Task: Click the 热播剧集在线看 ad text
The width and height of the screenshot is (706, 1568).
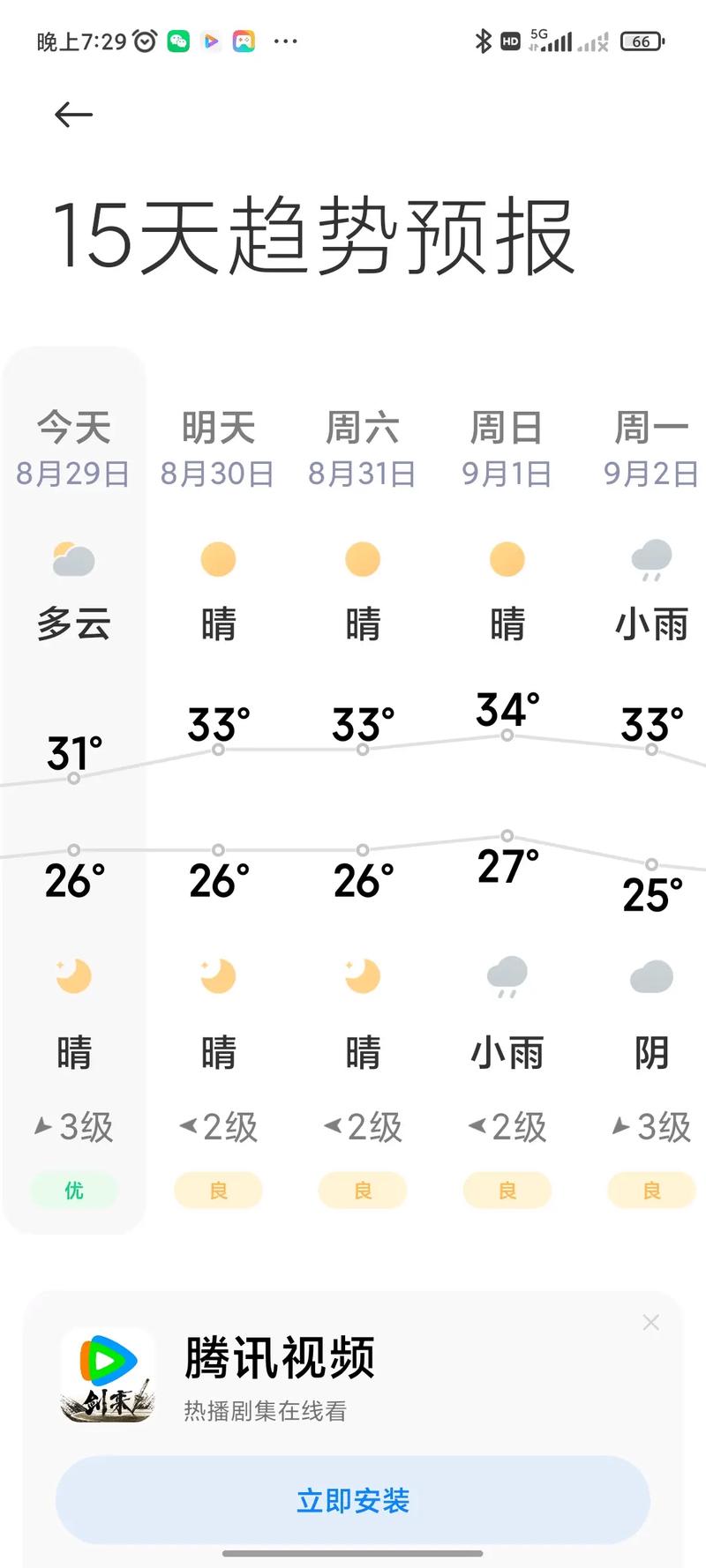Action: click(266, 1411)
